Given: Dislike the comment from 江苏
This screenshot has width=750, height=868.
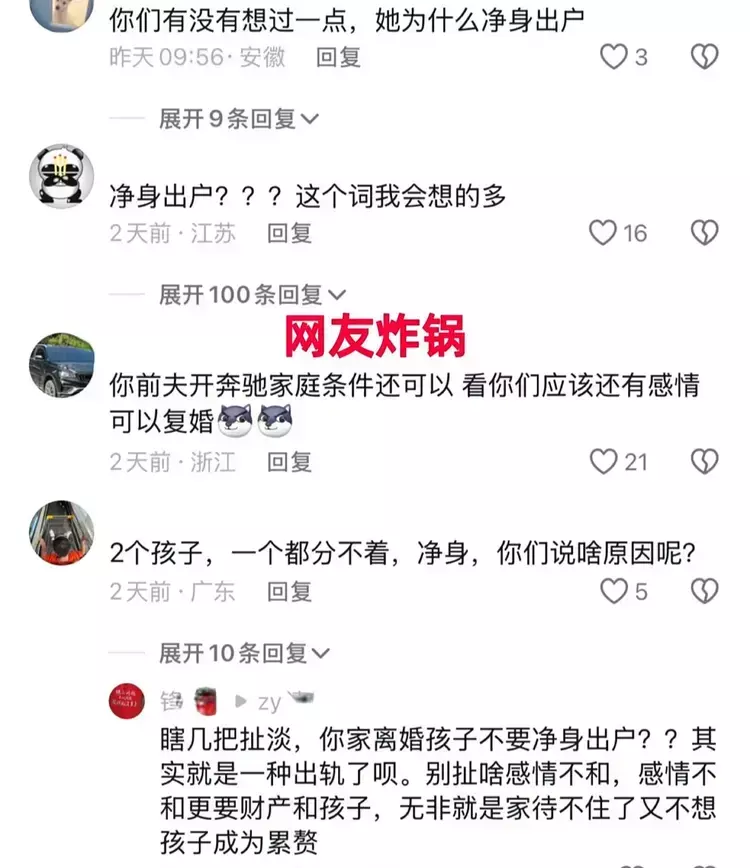Looking at the screenshot, I should tap(704, 233).
